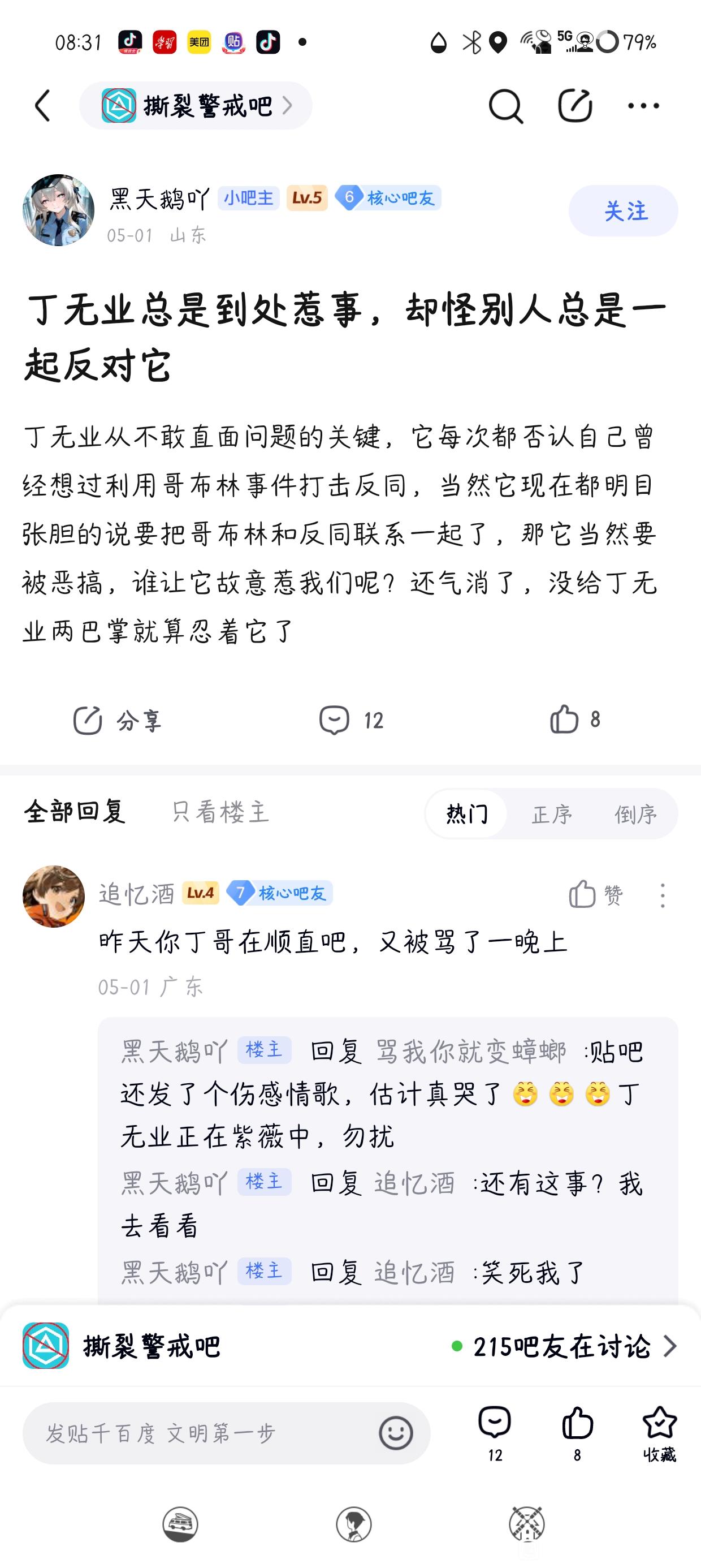The height and width of the screenshot is (1568, 701).
Task: Open 黑天鹅吖's profile avatar
Action: pyautogui.click(x=58, y=210)
